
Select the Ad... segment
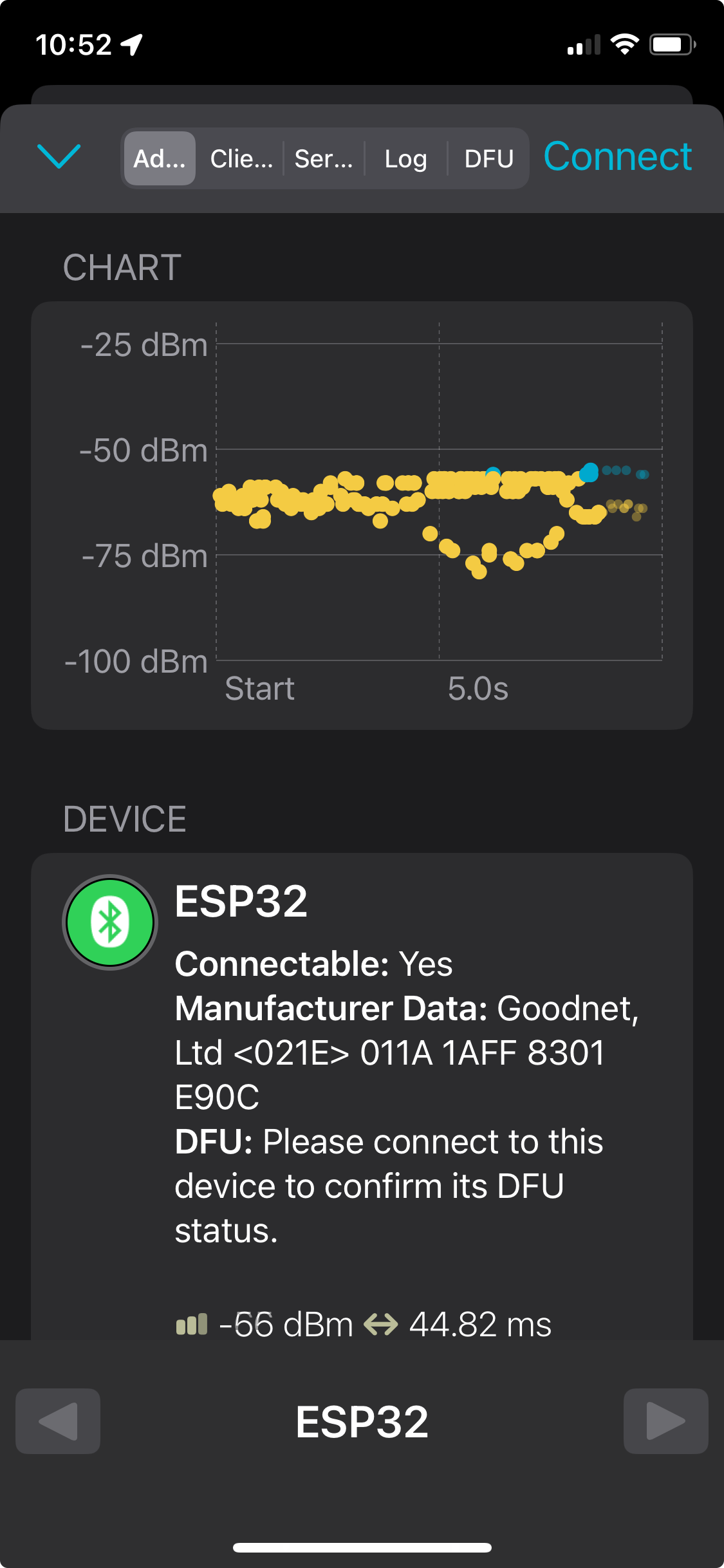coord(158,158)
